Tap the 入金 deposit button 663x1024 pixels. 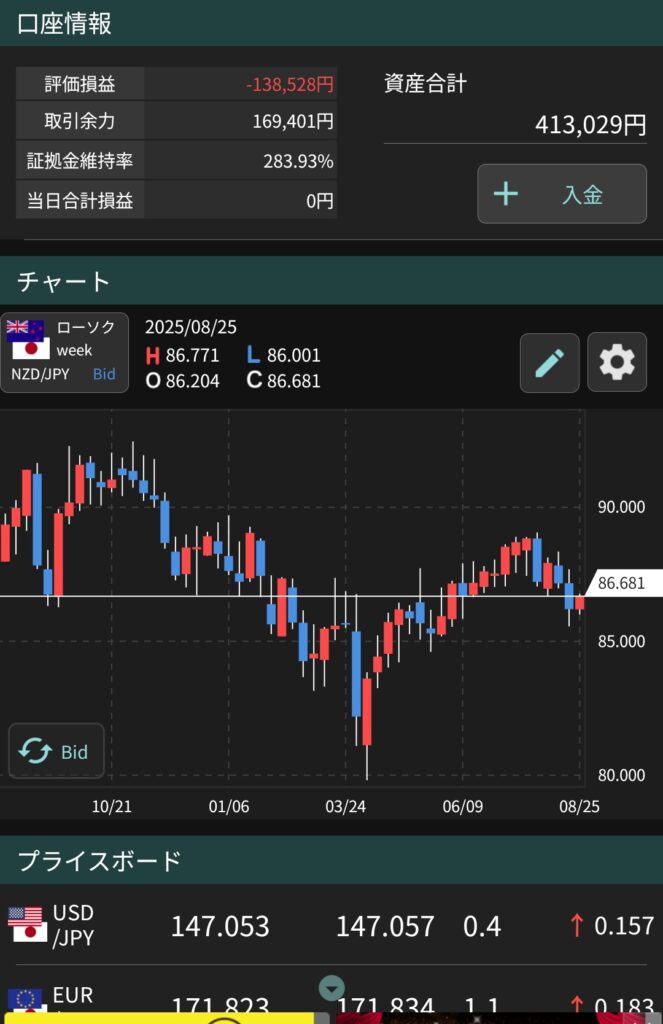[561, 194]
